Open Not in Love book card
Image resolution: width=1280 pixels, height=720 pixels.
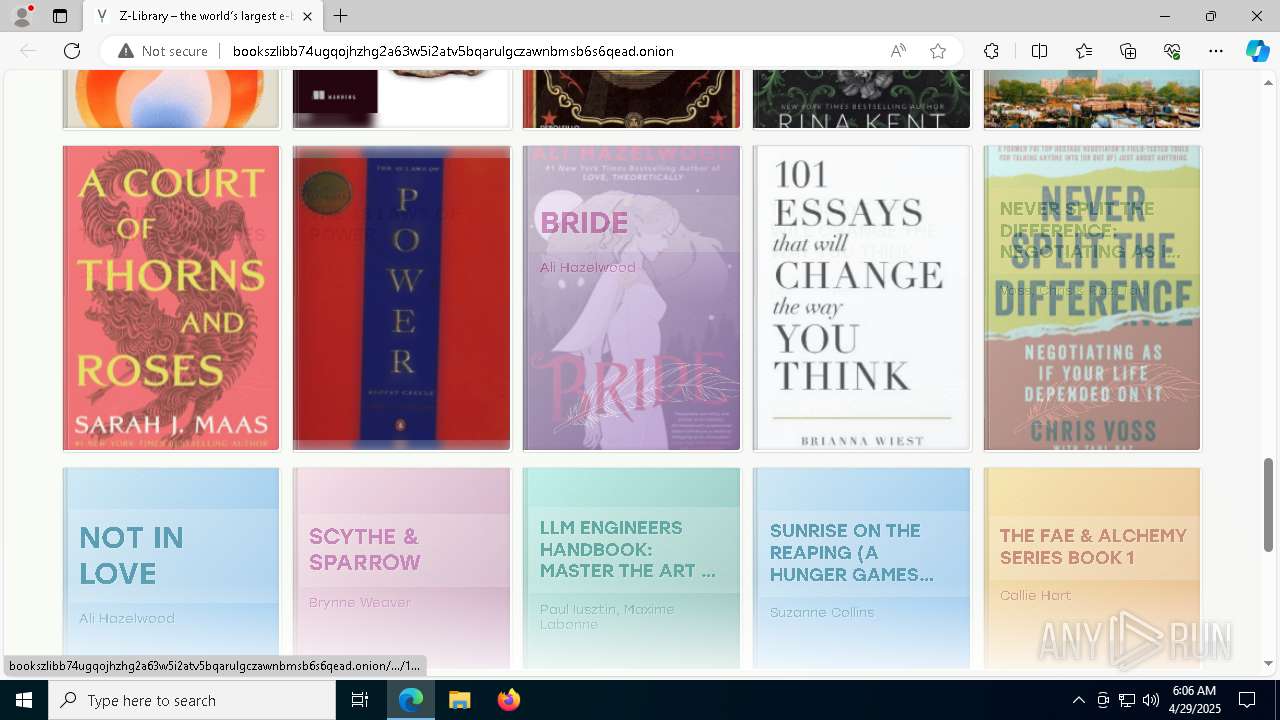171,567
